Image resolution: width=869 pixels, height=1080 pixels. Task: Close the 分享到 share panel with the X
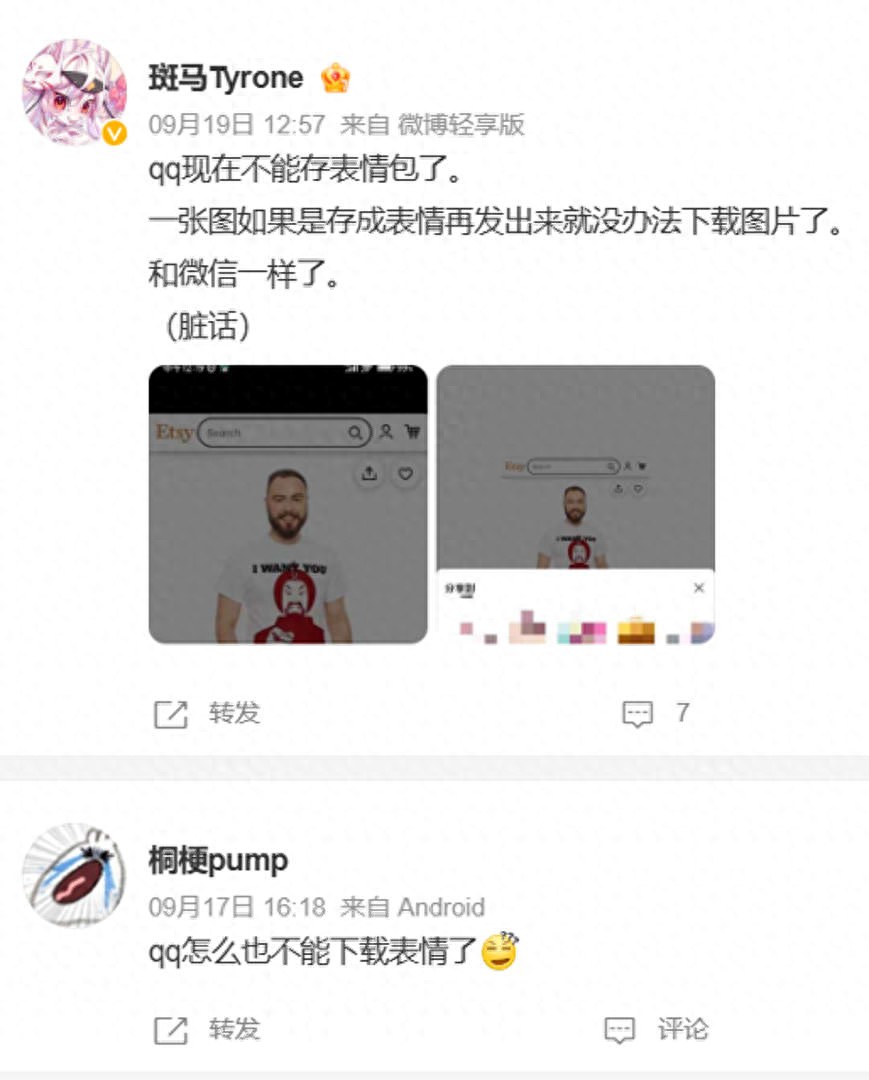tap(698, 587)
